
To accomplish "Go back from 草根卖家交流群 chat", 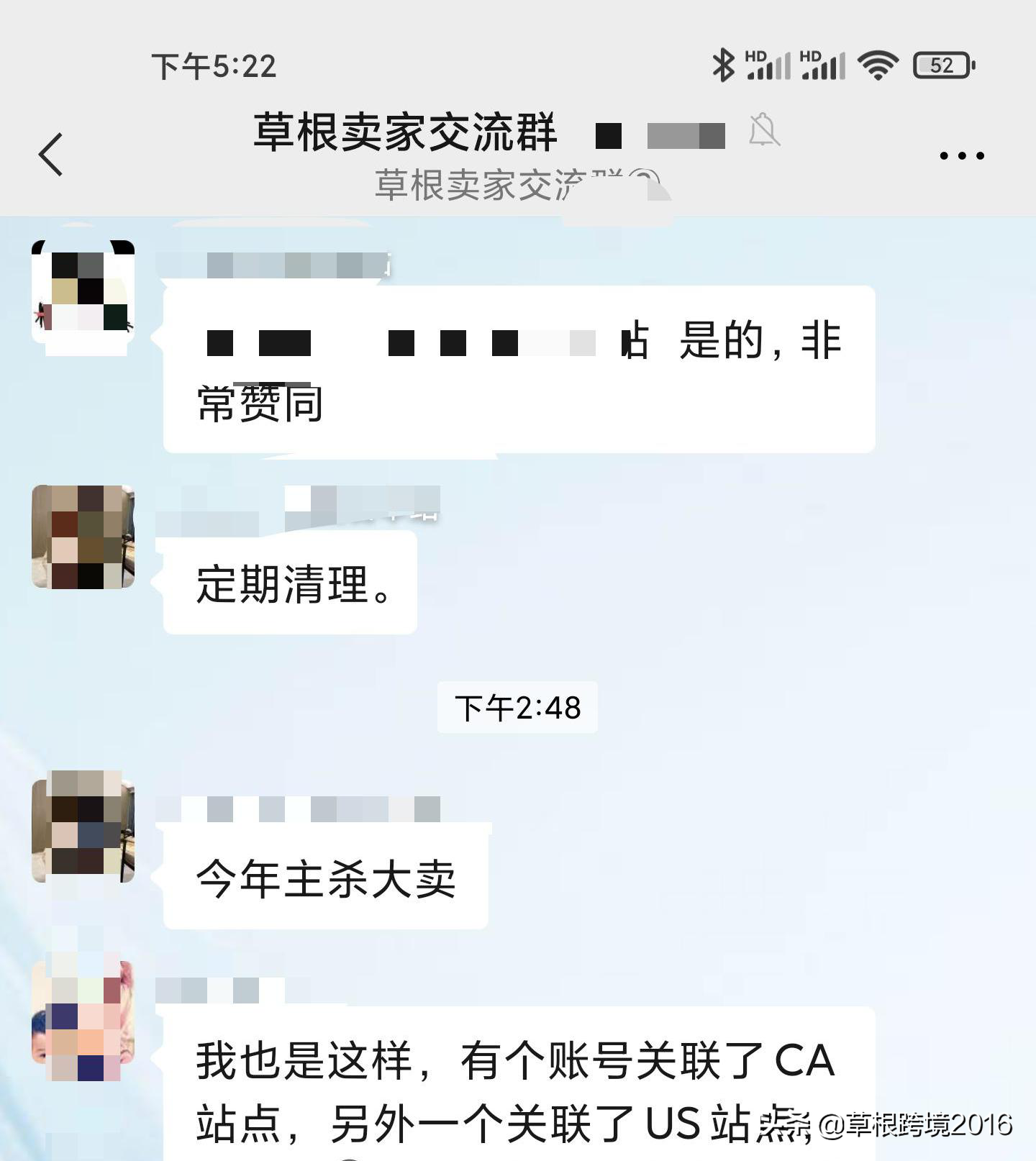I will coord(51,154).
